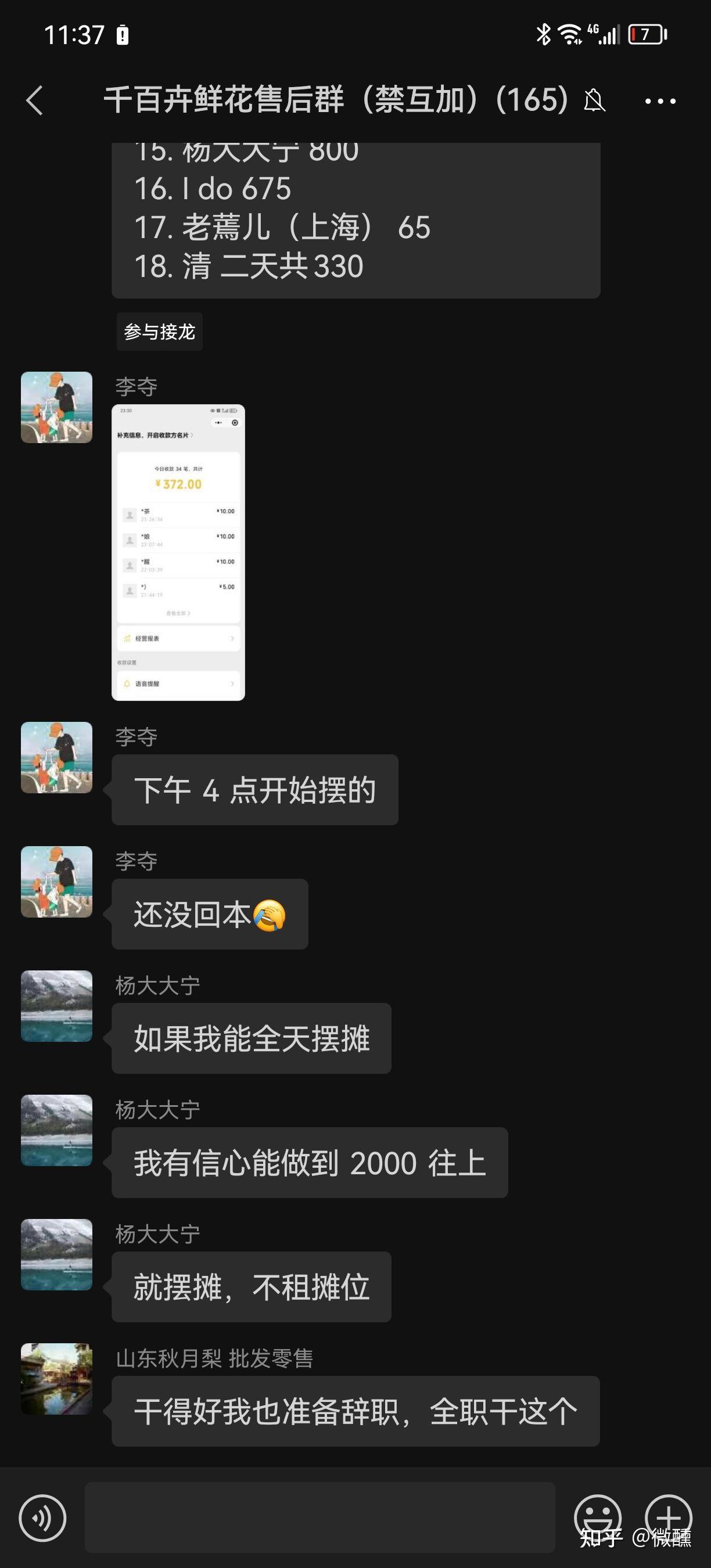Focus the message text field
Screen dimensions: 711x1568
[x=319, y=1518]
